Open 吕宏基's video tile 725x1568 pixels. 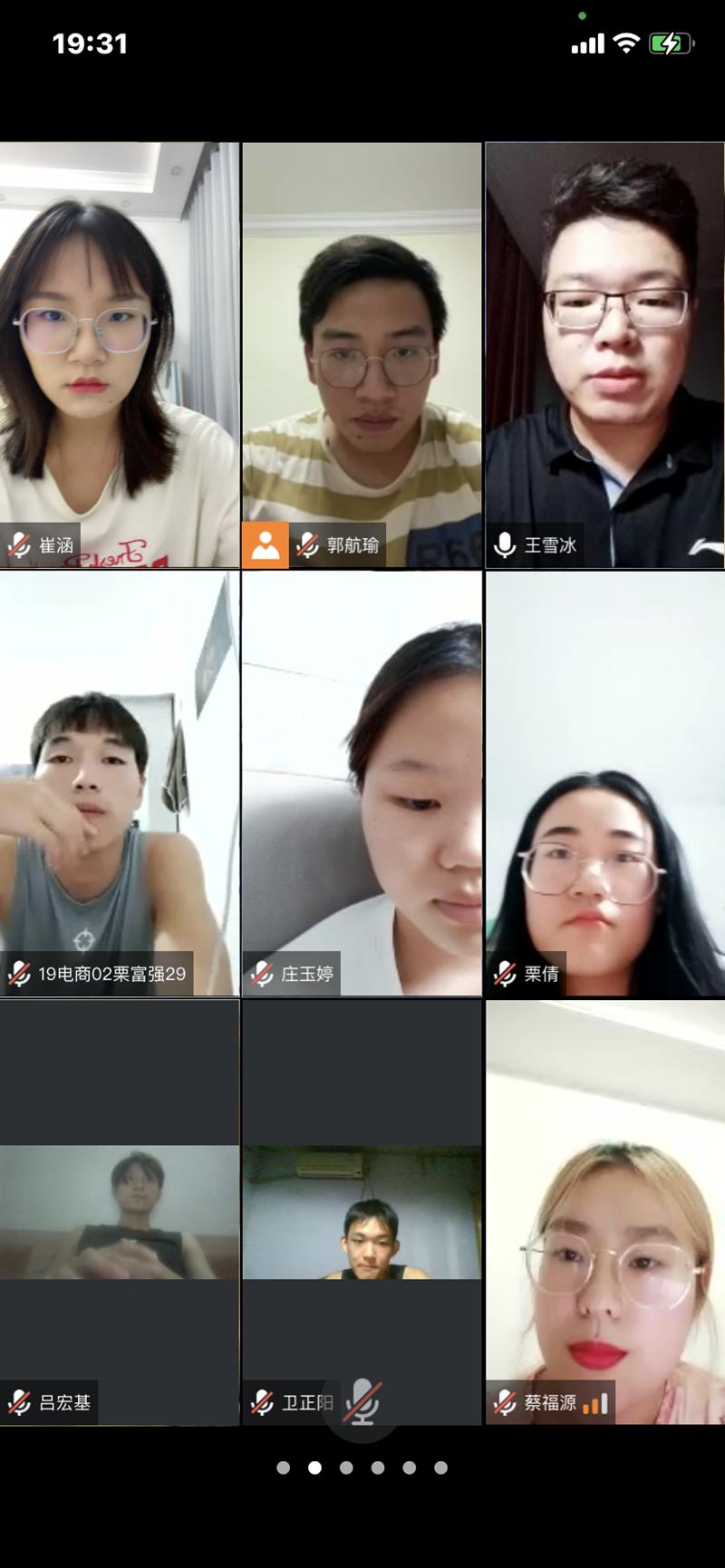tap(119, 1212)
